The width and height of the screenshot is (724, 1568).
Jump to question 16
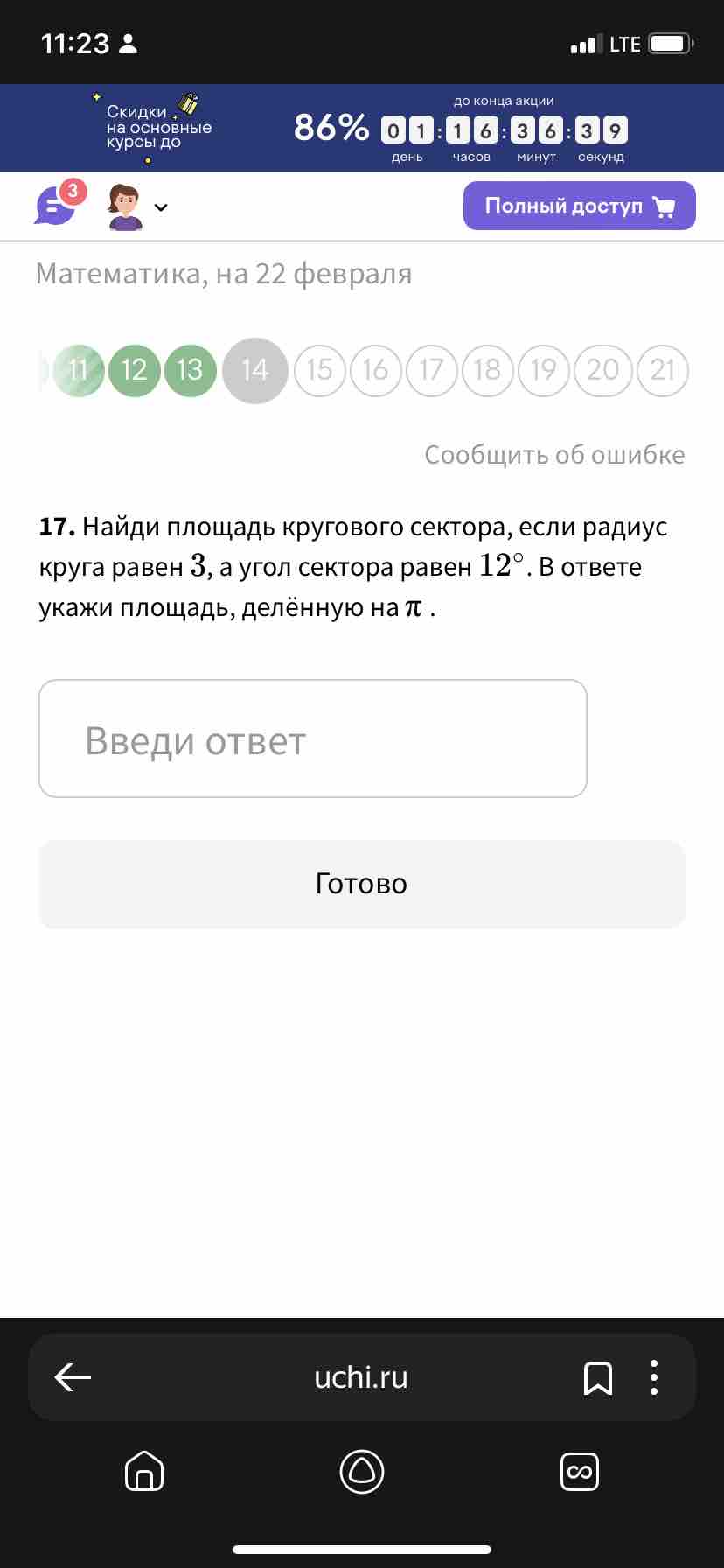coord(376,370)
